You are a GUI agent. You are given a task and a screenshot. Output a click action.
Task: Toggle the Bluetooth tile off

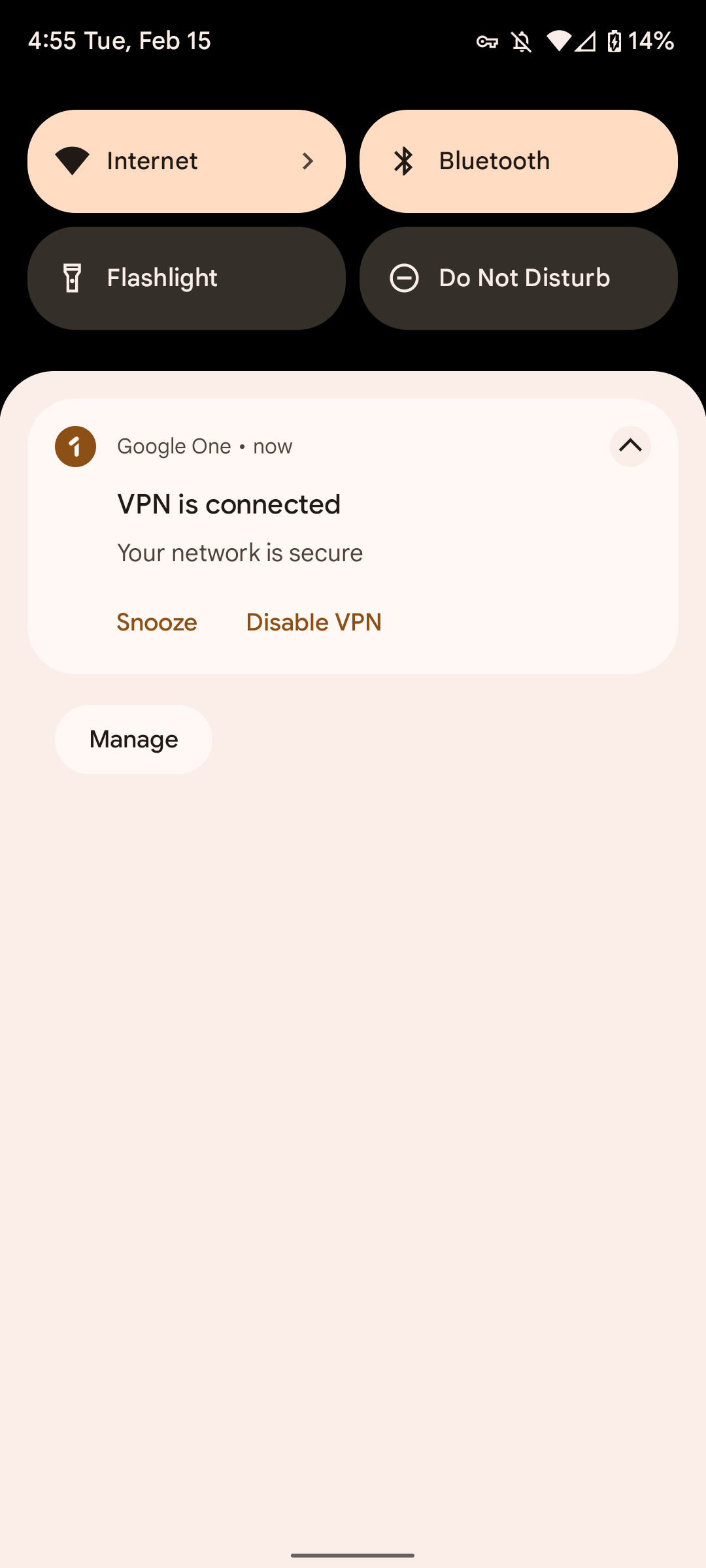pos(518,161)
